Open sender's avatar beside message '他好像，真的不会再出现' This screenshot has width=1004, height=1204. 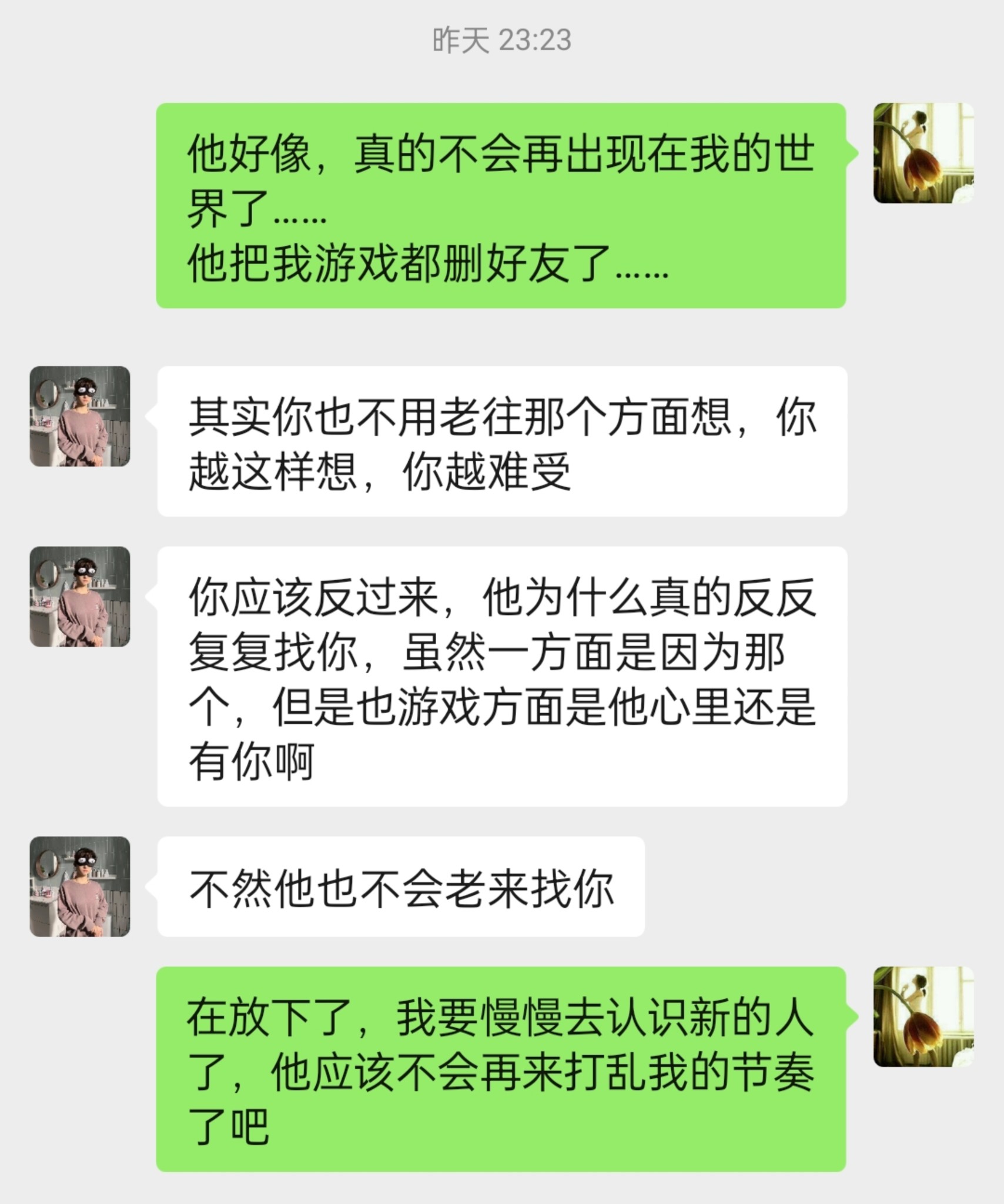point(923,153)
